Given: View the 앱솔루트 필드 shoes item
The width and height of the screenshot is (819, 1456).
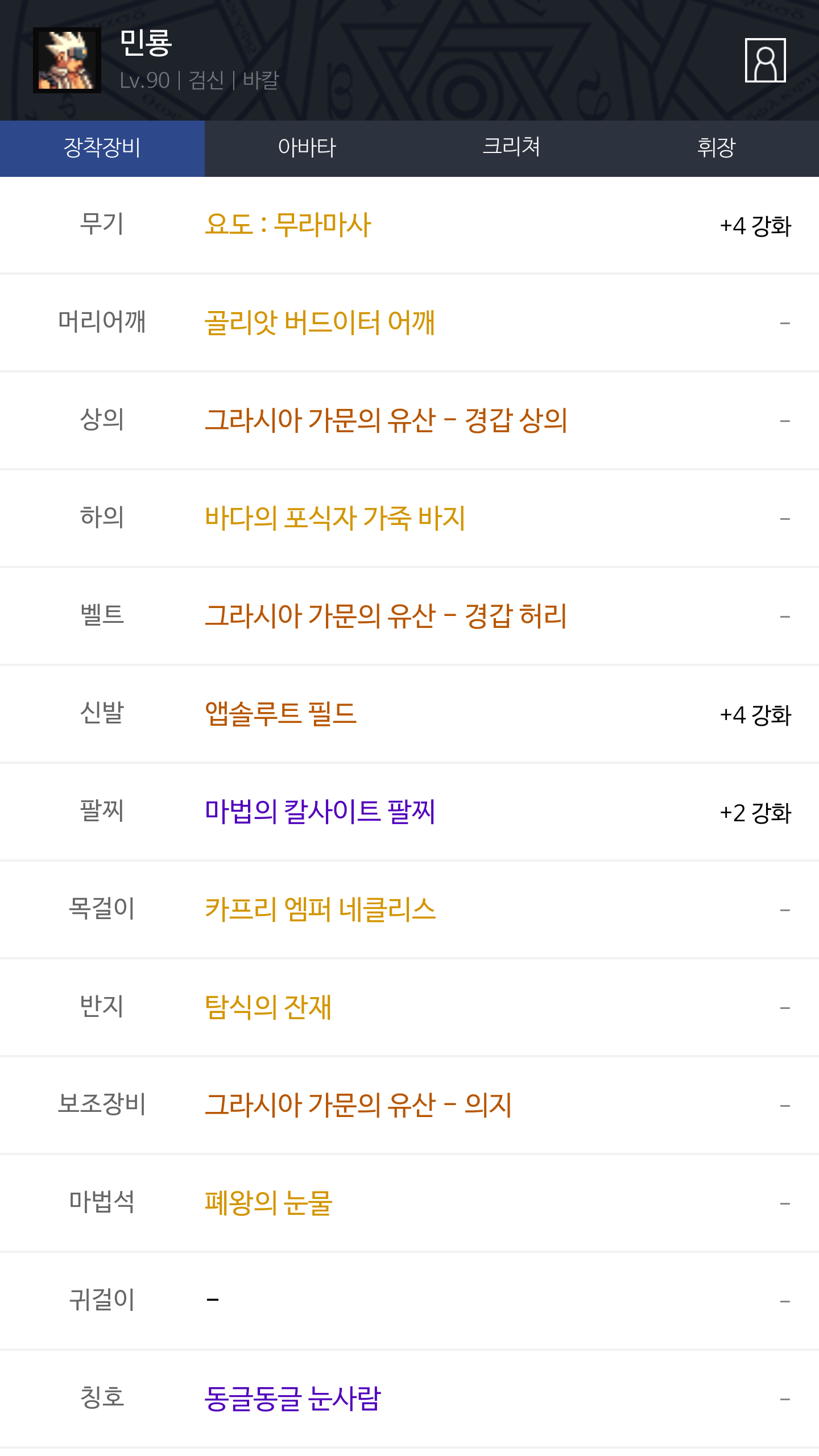Looking at the screenshot, I should 281,714.
